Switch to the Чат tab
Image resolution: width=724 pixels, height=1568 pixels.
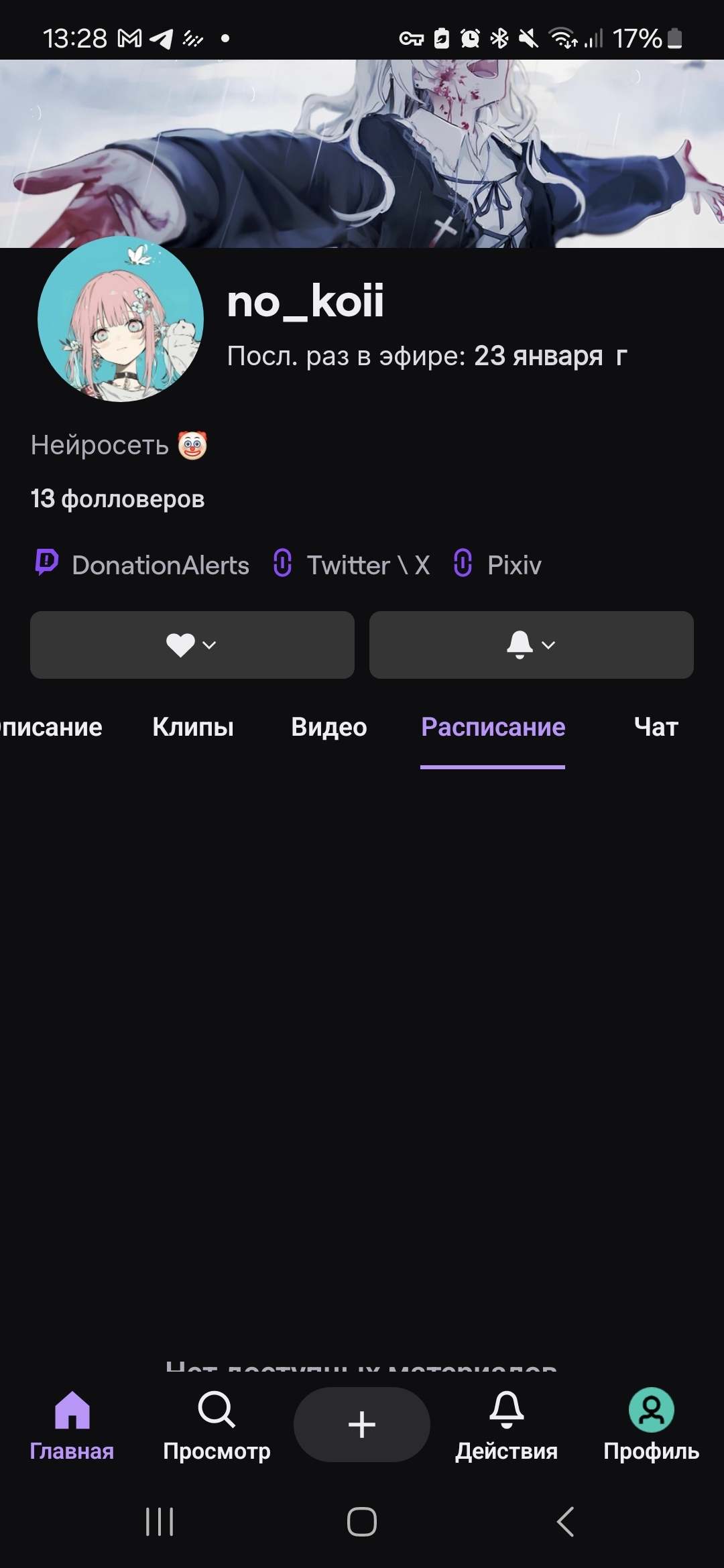tap(656, 727)
